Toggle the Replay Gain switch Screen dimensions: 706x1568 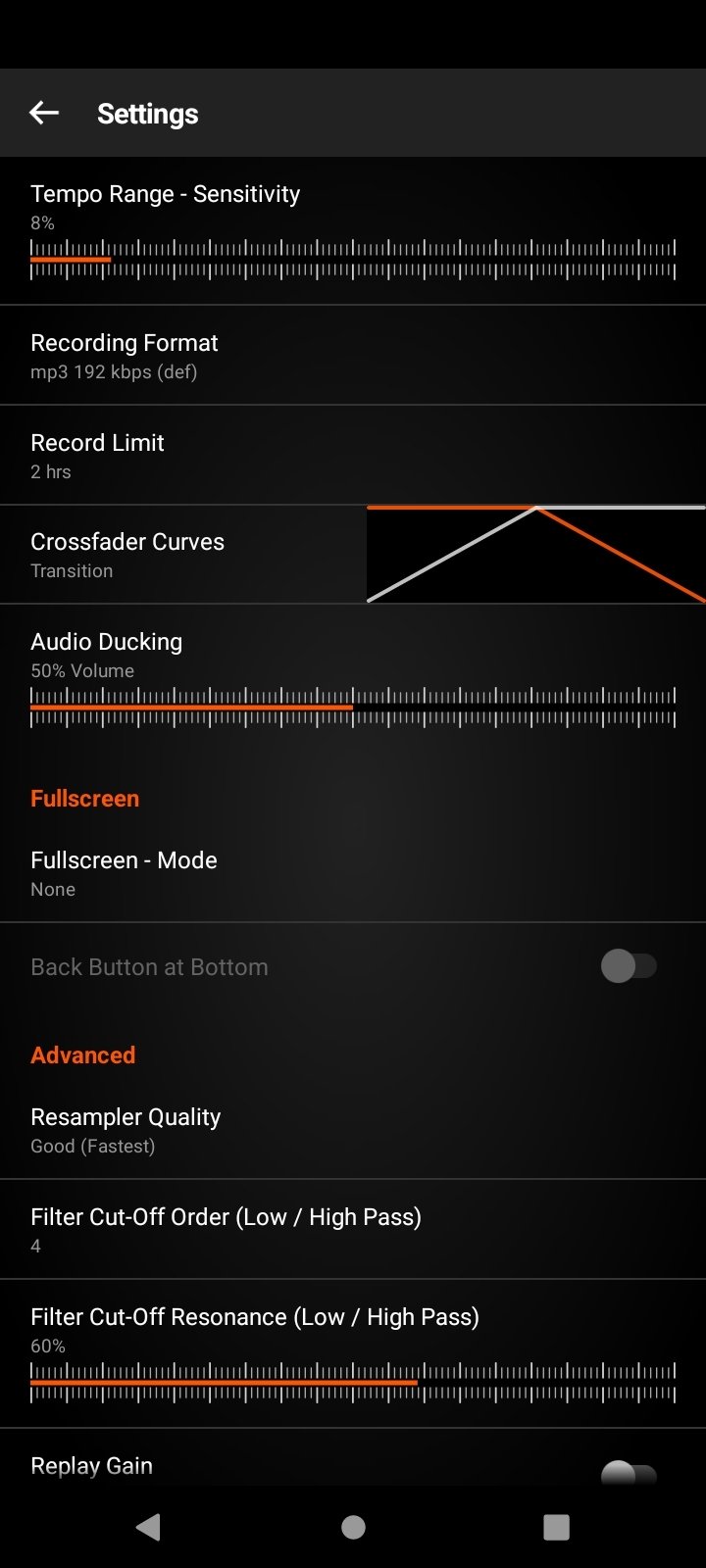[x=629, y=1473]
